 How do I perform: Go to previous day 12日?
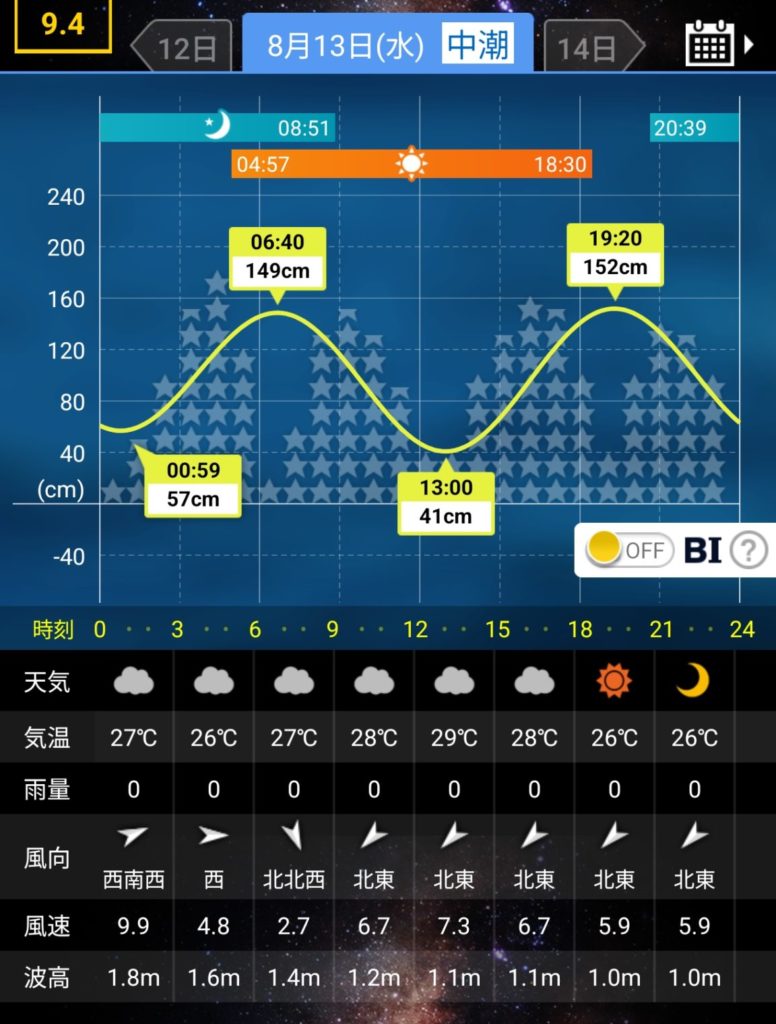(182, 47)
